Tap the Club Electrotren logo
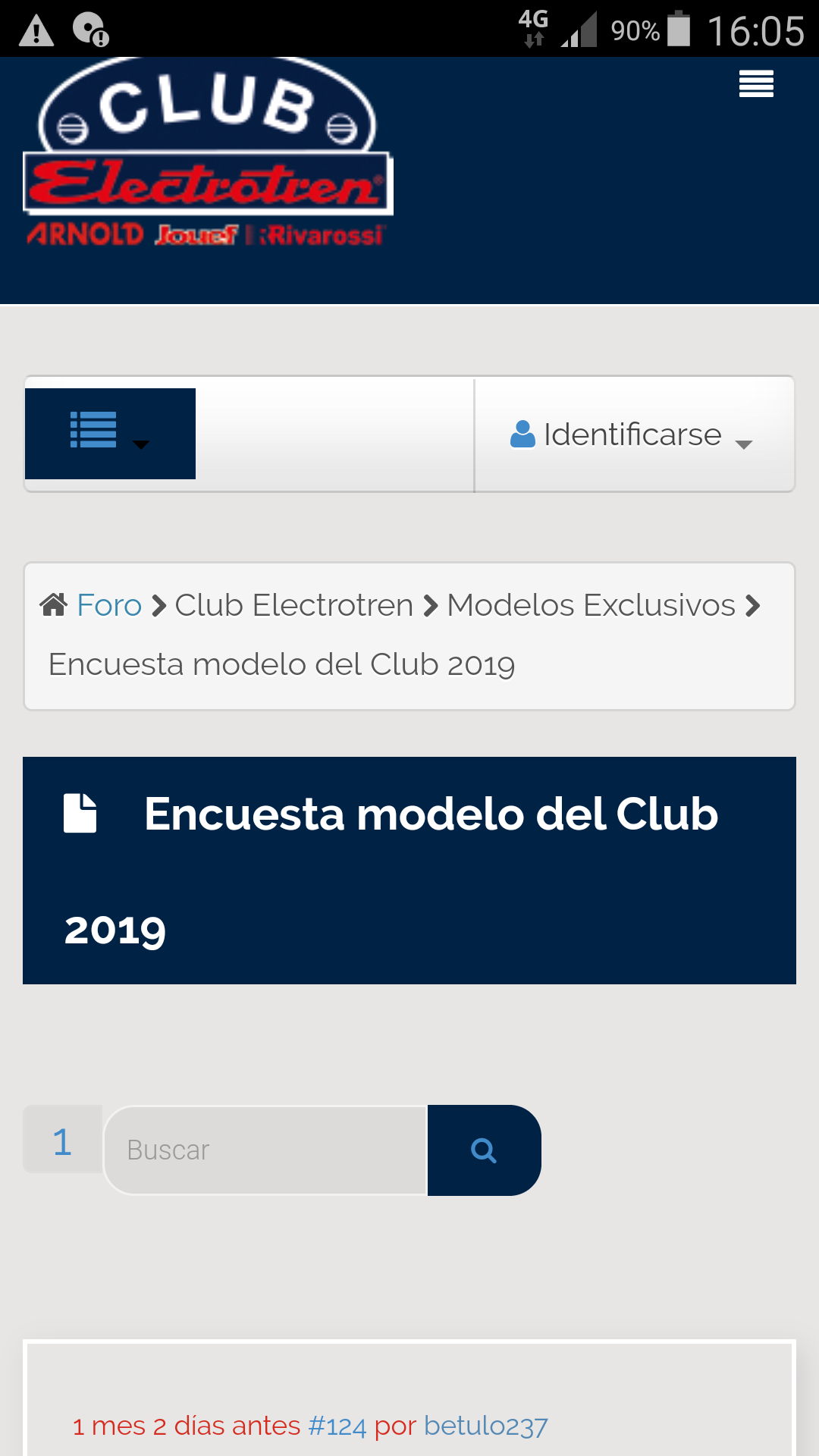Screen dimensions: 819x1456 [x=208, y=152]
